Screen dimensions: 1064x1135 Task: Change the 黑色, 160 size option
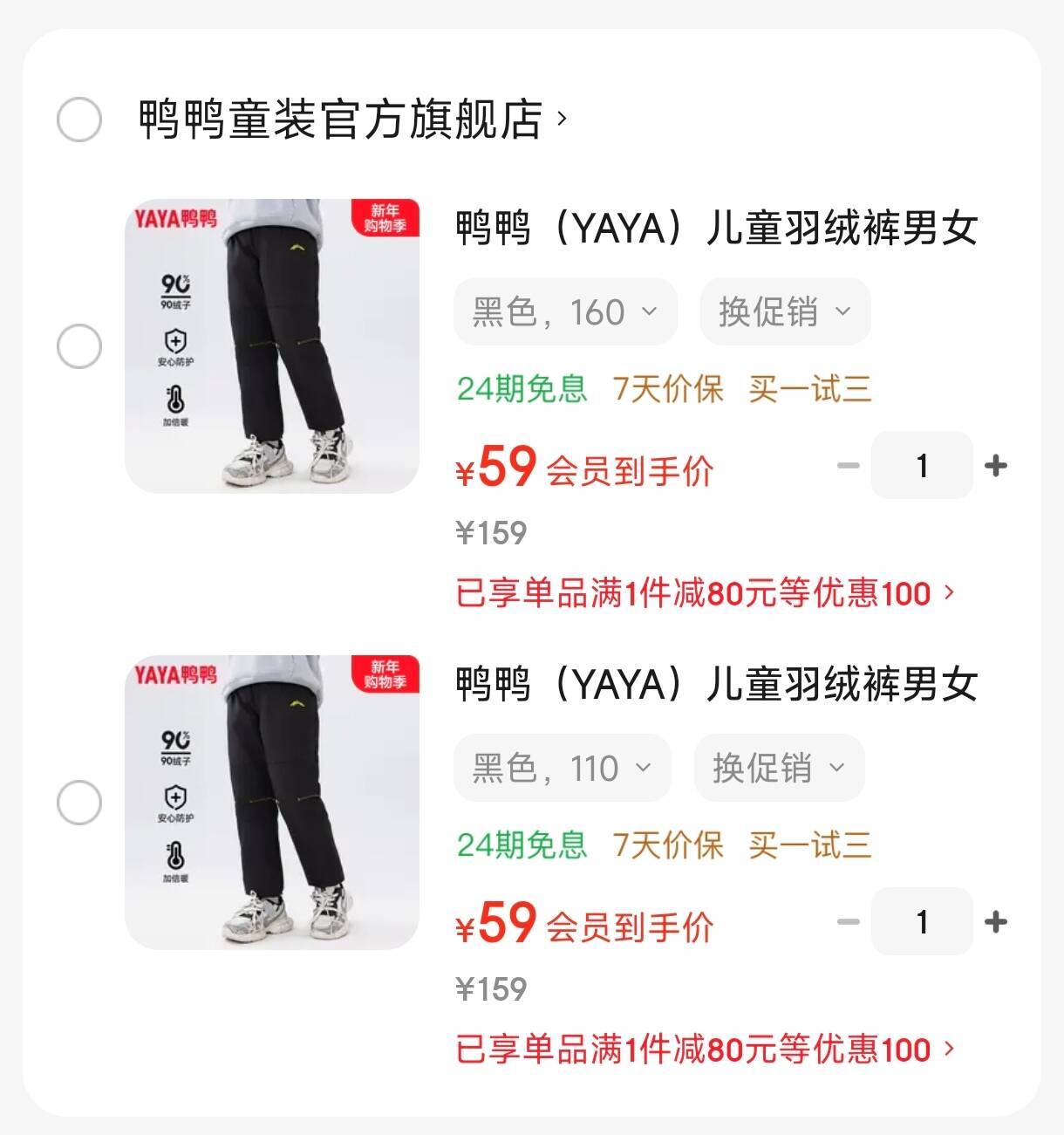click(564, 311)
